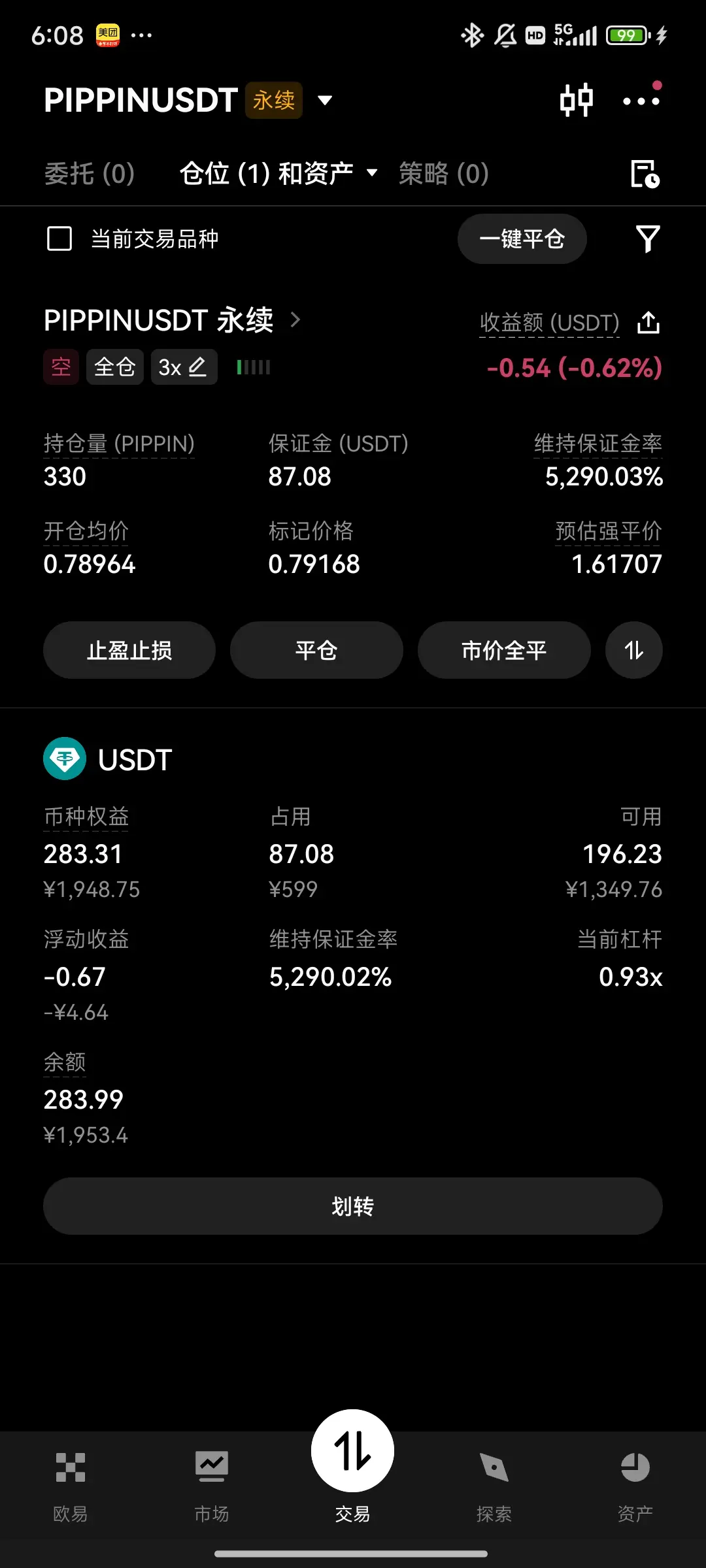The height and width of the screenshot is (1568, 706).
Task: Tap the 平仓 button
Action: pos(316,651)
